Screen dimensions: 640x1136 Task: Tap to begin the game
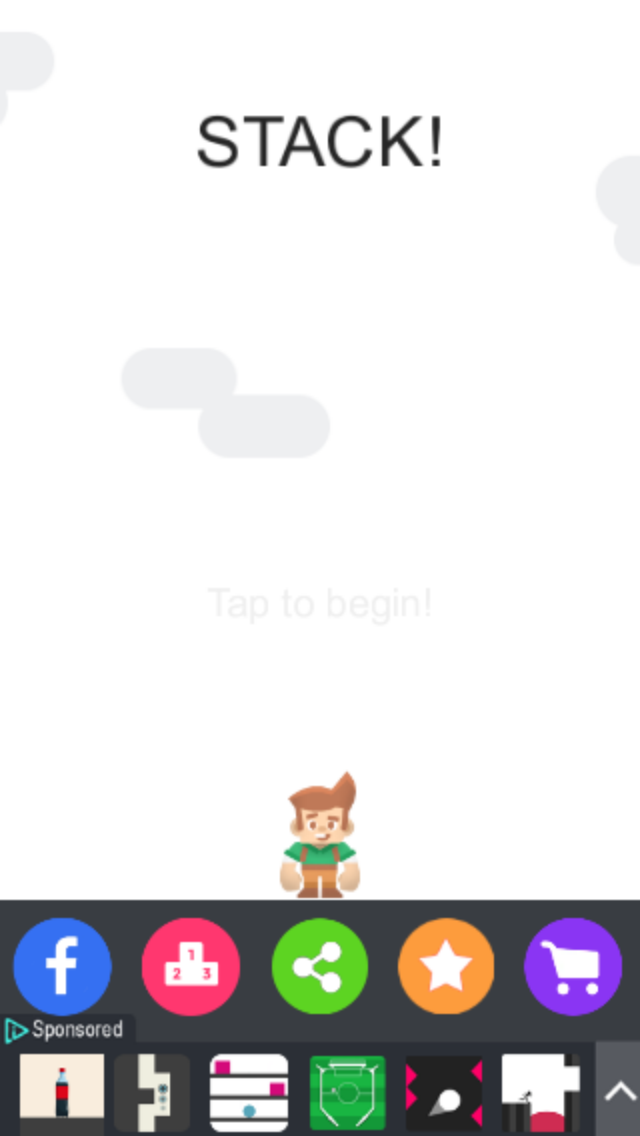pyautogui.click(x=320, y=604)
